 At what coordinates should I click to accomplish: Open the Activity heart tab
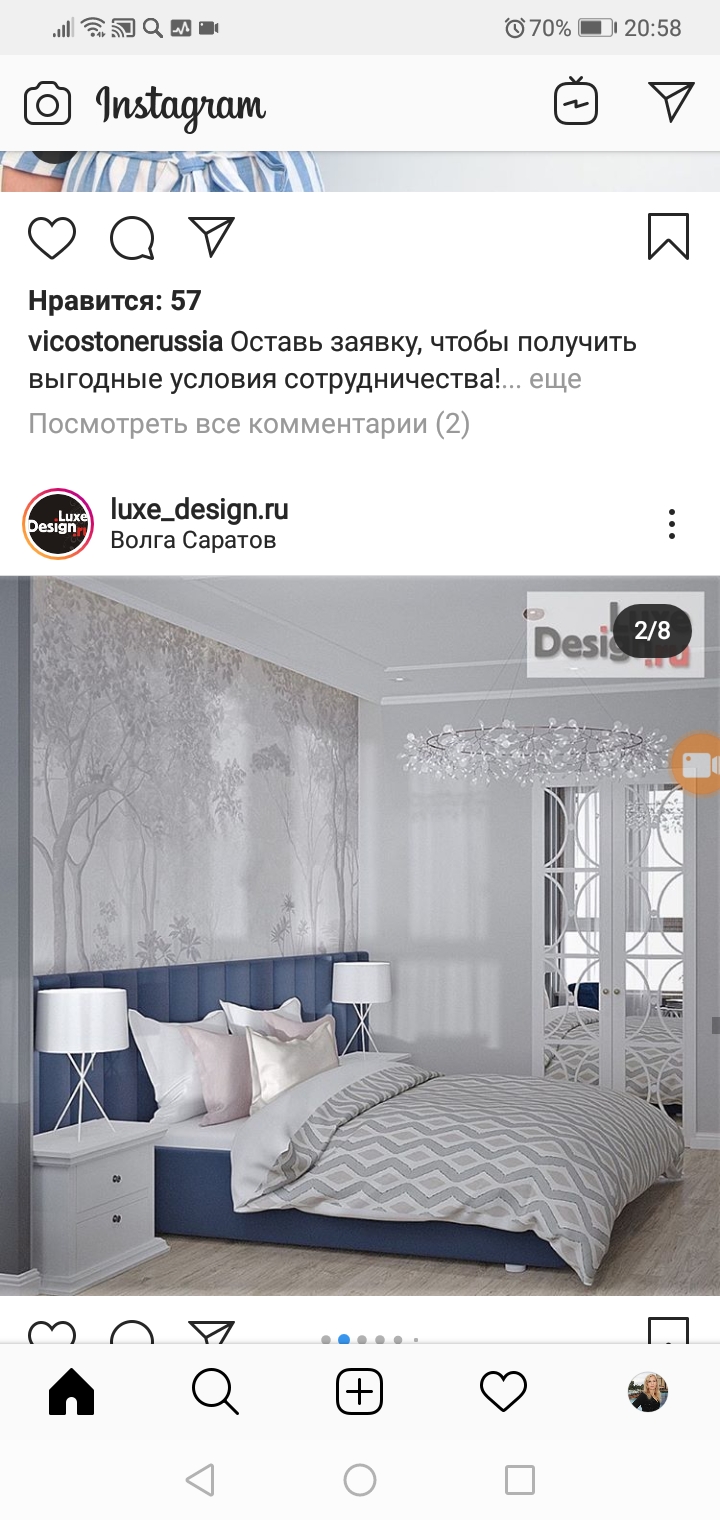click(503, 1391)
